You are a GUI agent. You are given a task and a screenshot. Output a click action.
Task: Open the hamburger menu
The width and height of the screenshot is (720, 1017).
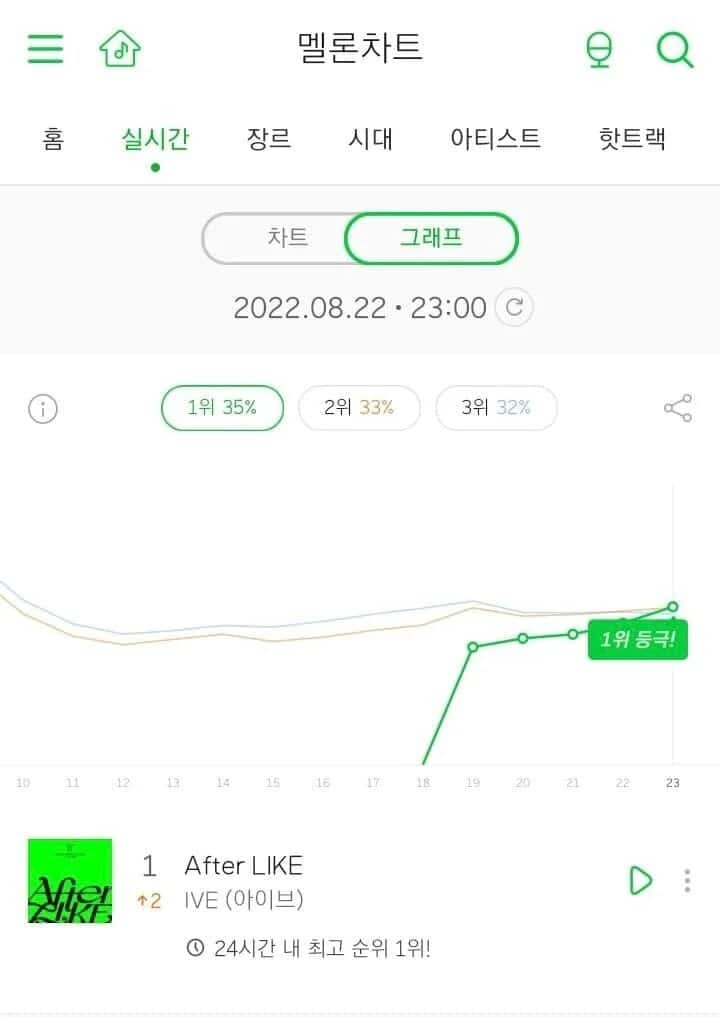click(x=45, y=48)
